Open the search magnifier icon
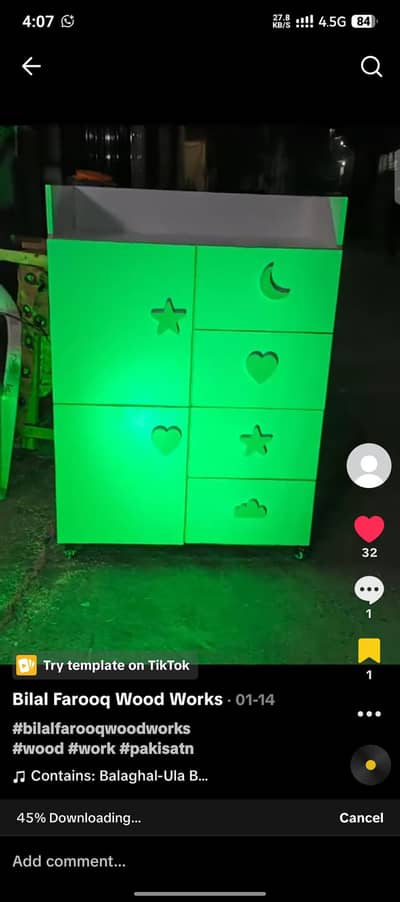The height and width of the screenshot is (902, 400). [x=371, y=67]
